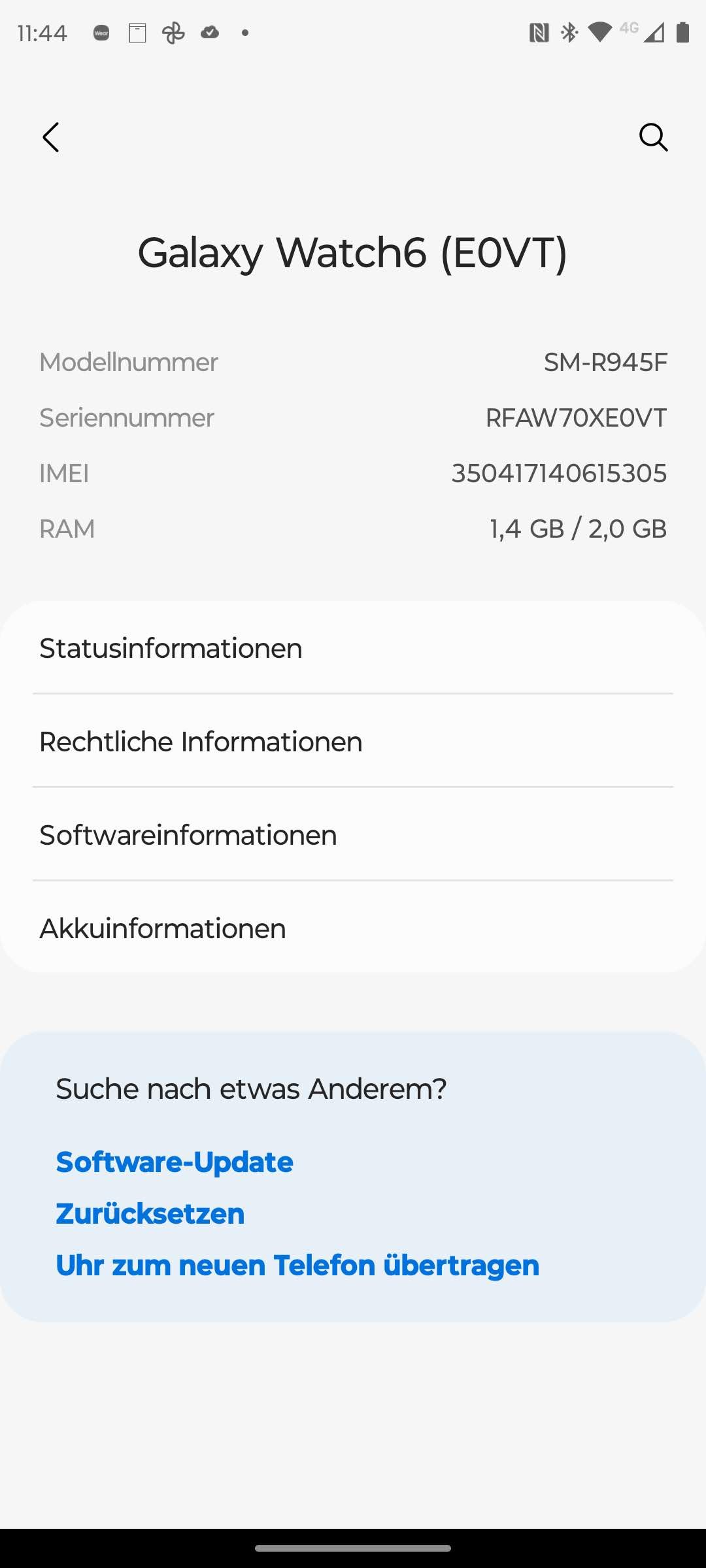Follow the Software-Update link
The height and width of the screenshot is (1568, 706).
coord(175,1162)
